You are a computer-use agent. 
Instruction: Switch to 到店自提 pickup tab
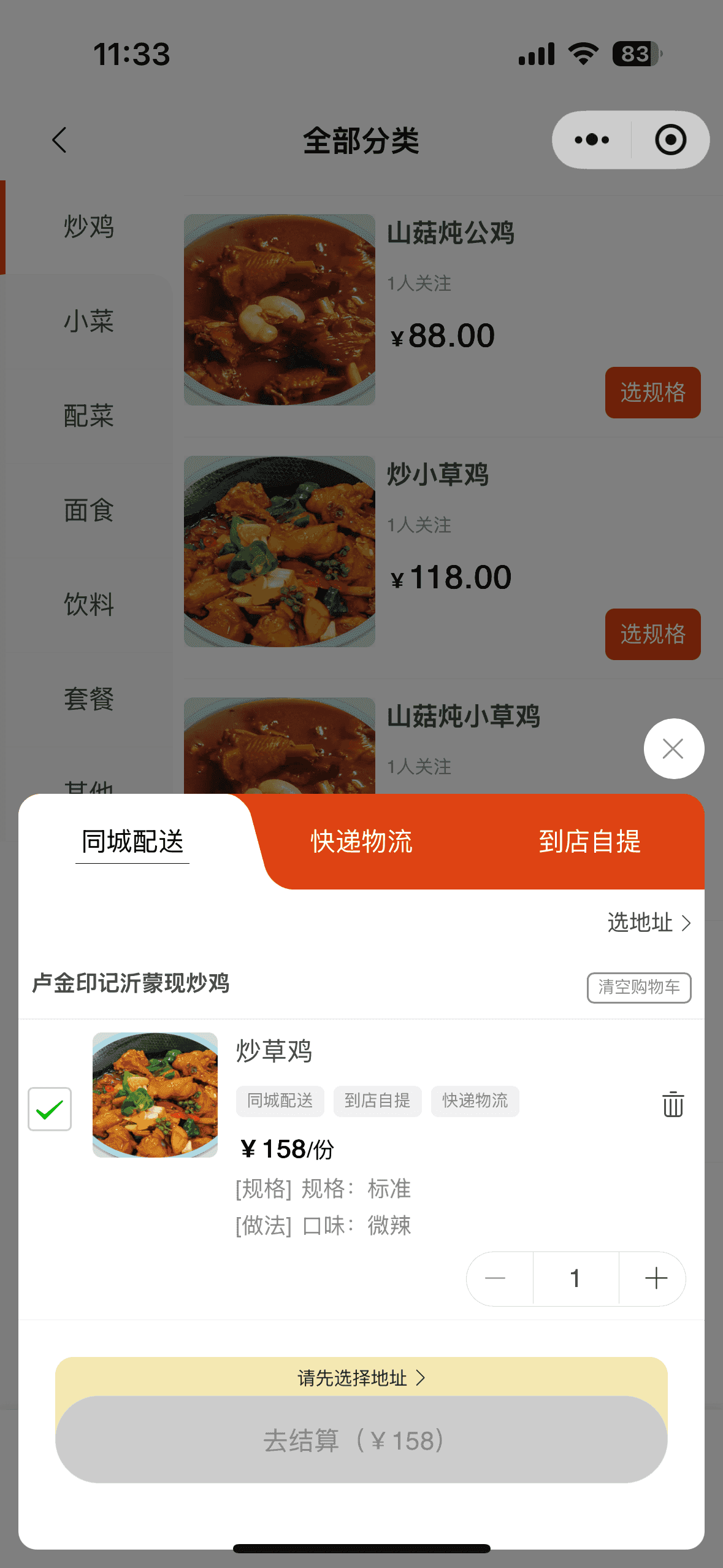[x=589, y=841]
